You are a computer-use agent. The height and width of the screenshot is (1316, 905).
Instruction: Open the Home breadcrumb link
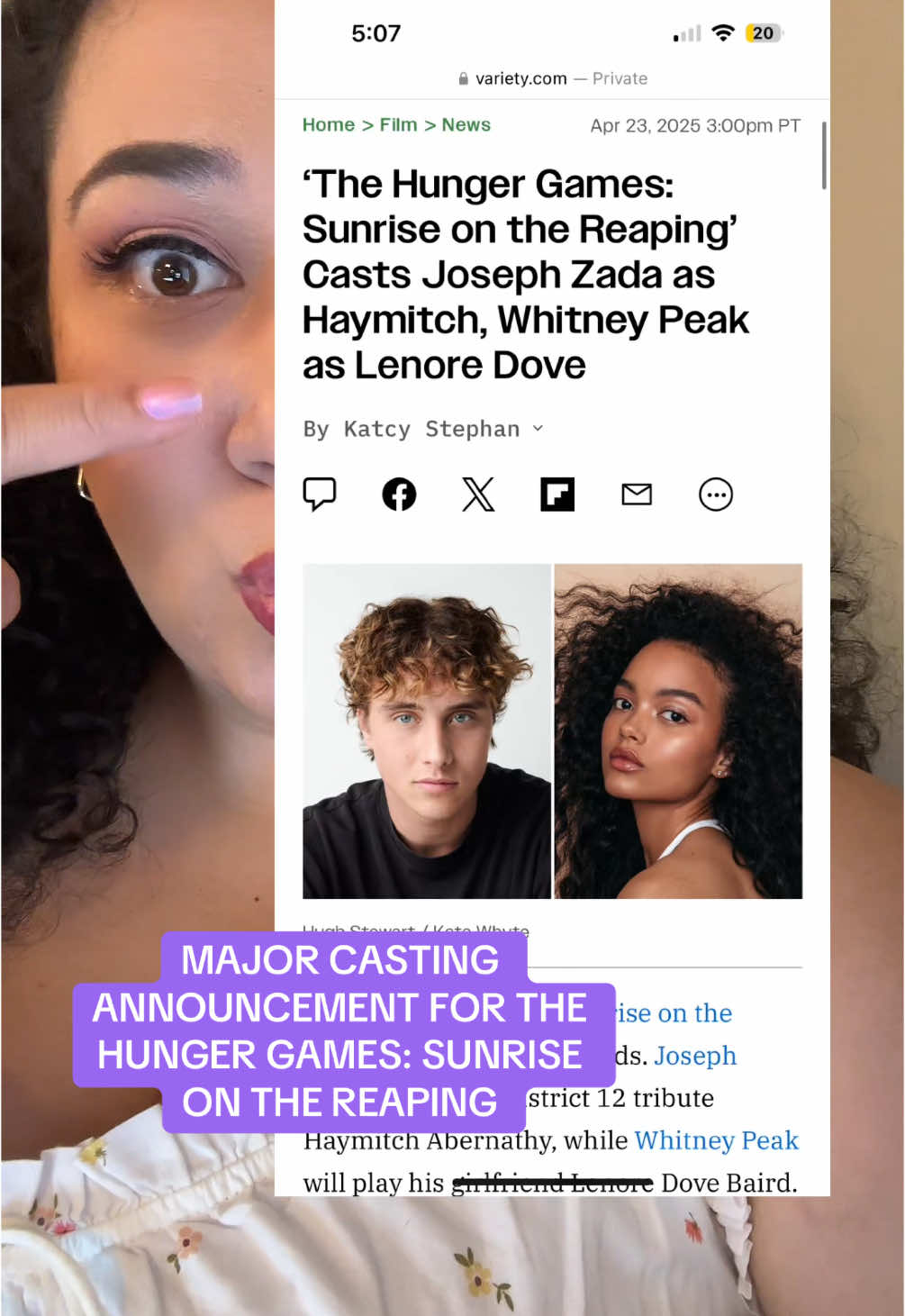[328, 125]
